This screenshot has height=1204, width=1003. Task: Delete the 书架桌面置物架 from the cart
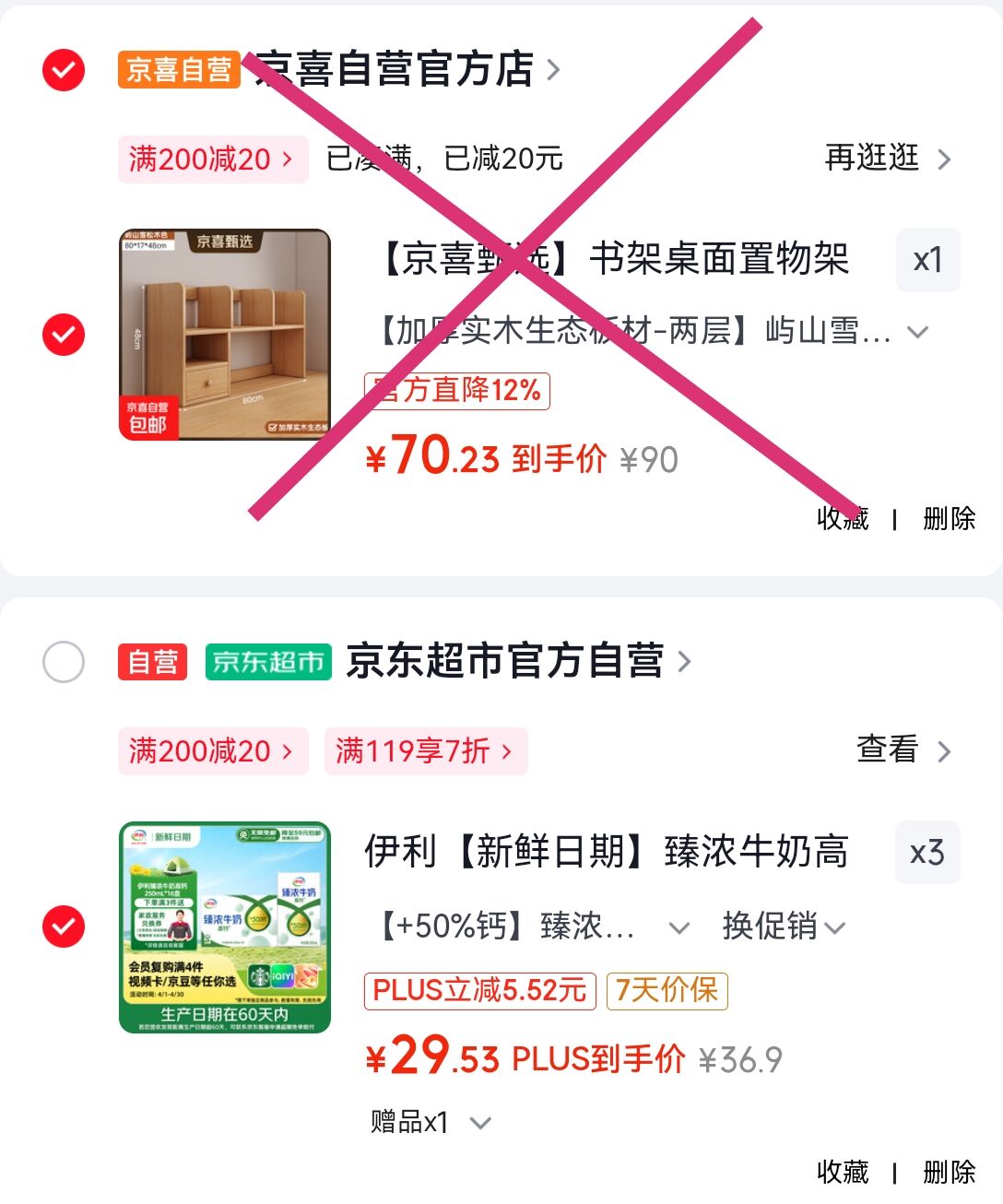tap(949, 518)
